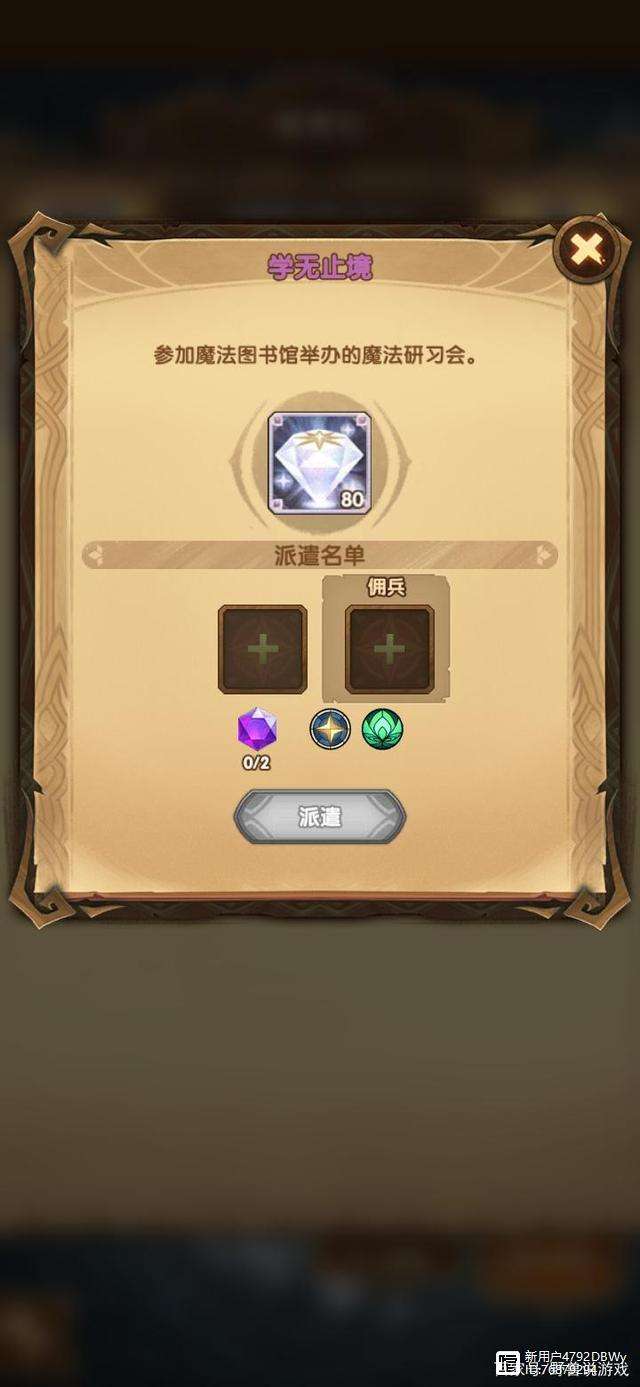Close the 学无止境 dialog
The width and height of the screenshot is (640, 1387).
point(585,249)
